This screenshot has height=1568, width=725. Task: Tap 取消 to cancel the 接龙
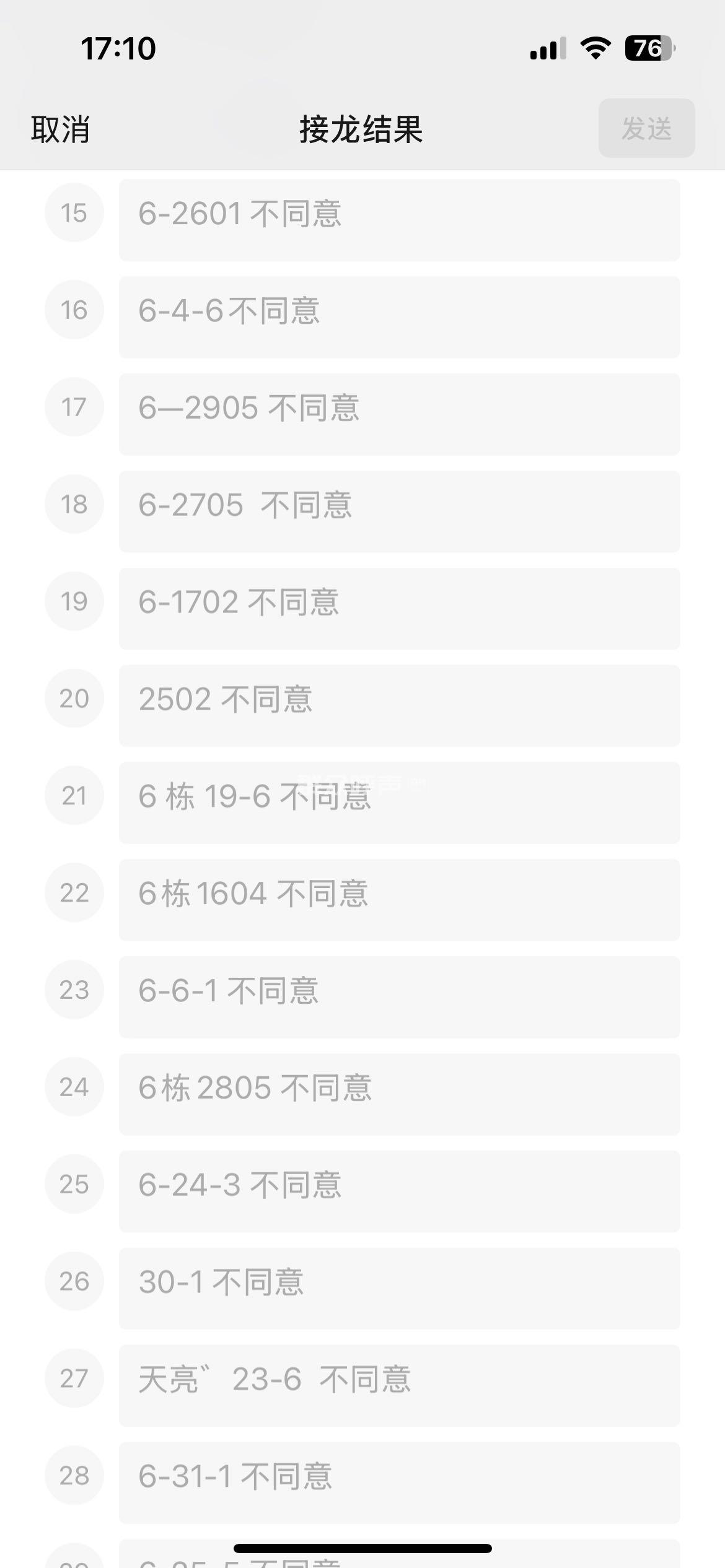pyautogui.click(x=60, y=129)
